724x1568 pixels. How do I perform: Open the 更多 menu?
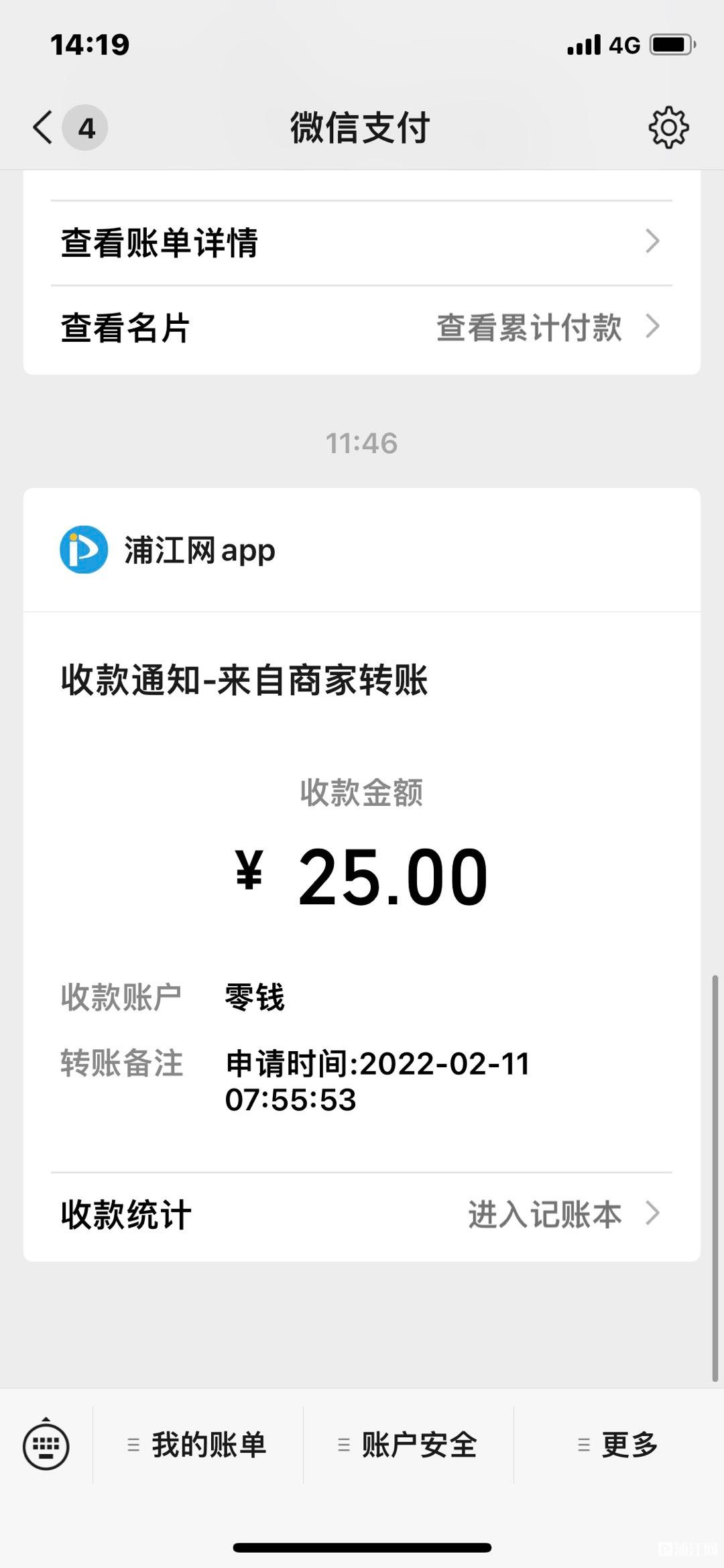[619, 1445]
